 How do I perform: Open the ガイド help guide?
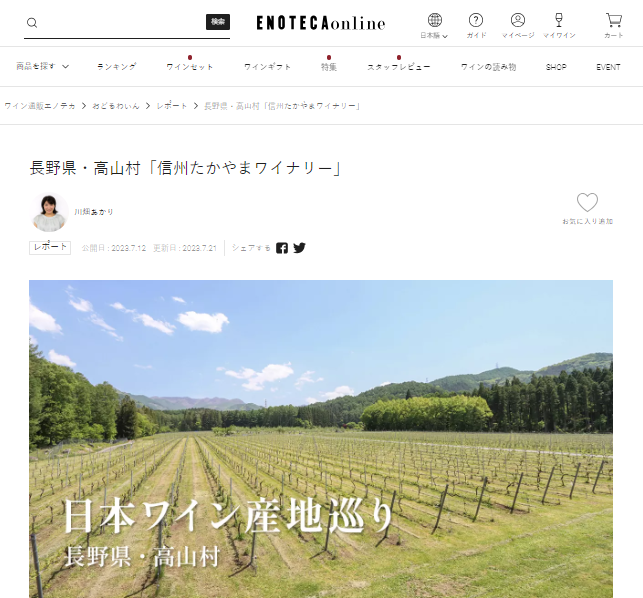[x=476, y=25]
